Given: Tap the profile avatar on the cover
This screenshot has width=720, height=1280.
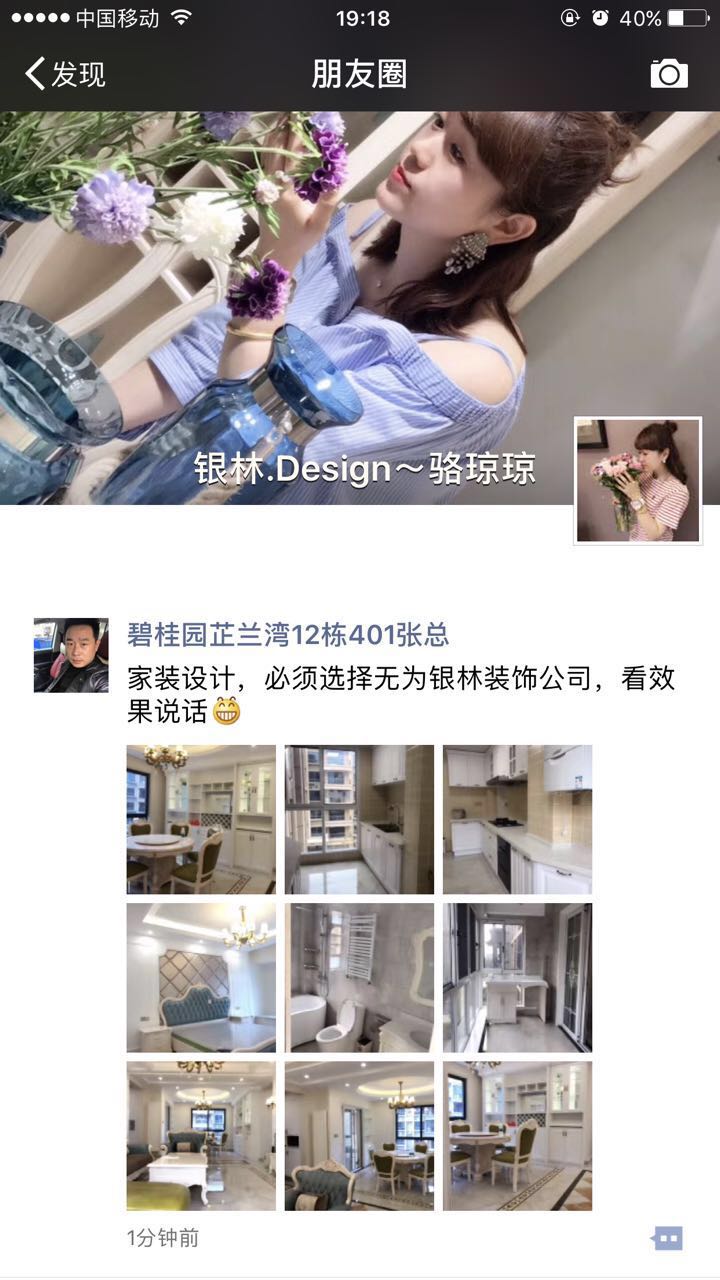Looking at the screenshot, I should pyautogui.click(x=637, y=481).
